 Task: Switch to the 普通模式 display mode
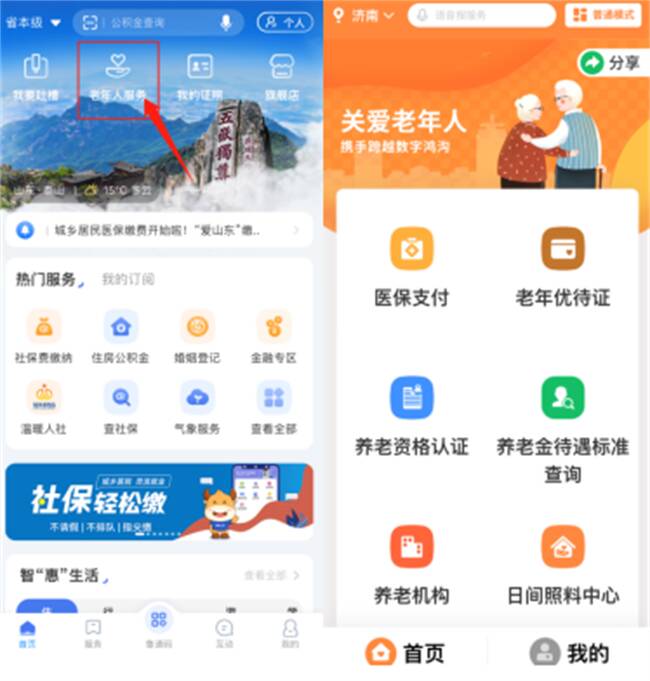603,15
